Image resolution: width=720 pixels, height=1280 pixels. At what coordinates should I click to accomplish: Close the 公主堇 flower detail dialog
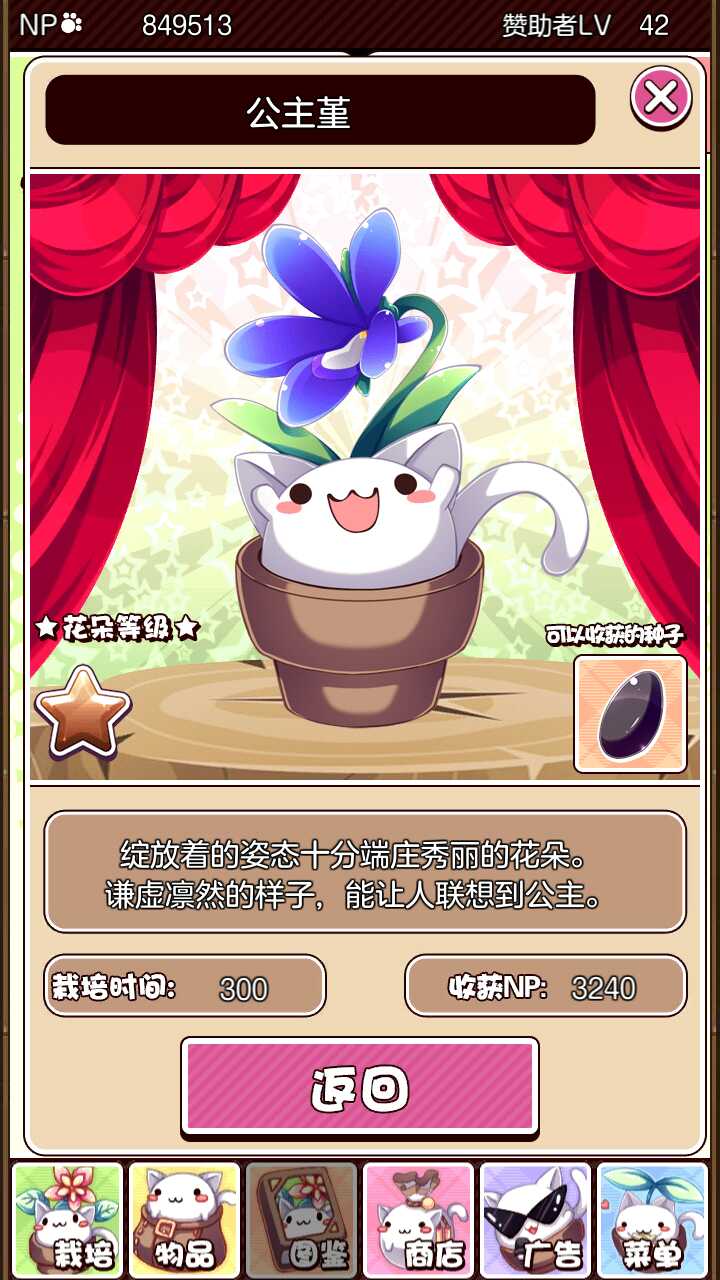(661, 97)
